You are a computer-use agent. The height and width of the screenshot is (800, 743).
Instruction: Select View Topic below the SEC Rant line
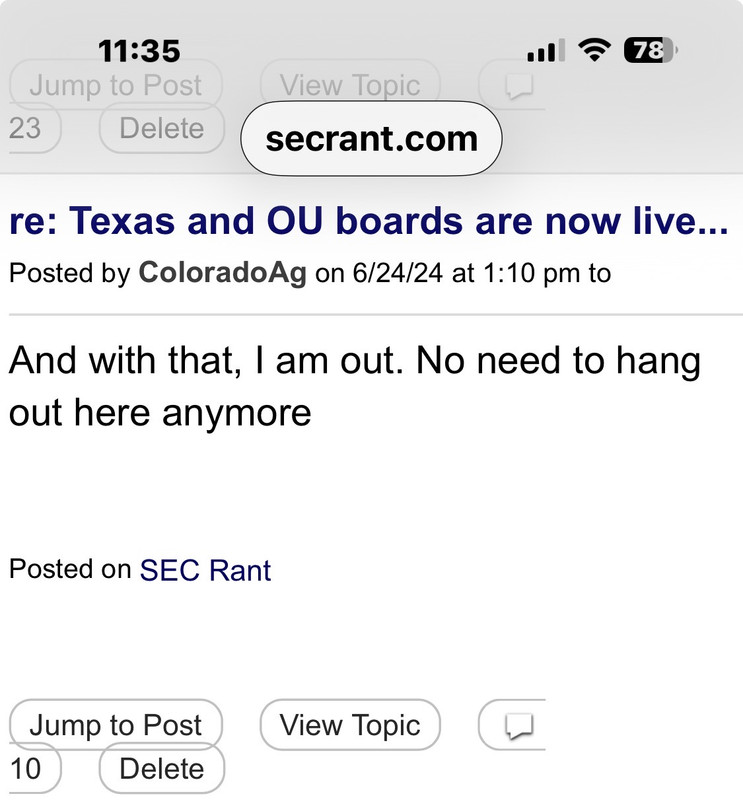(349, 725)
